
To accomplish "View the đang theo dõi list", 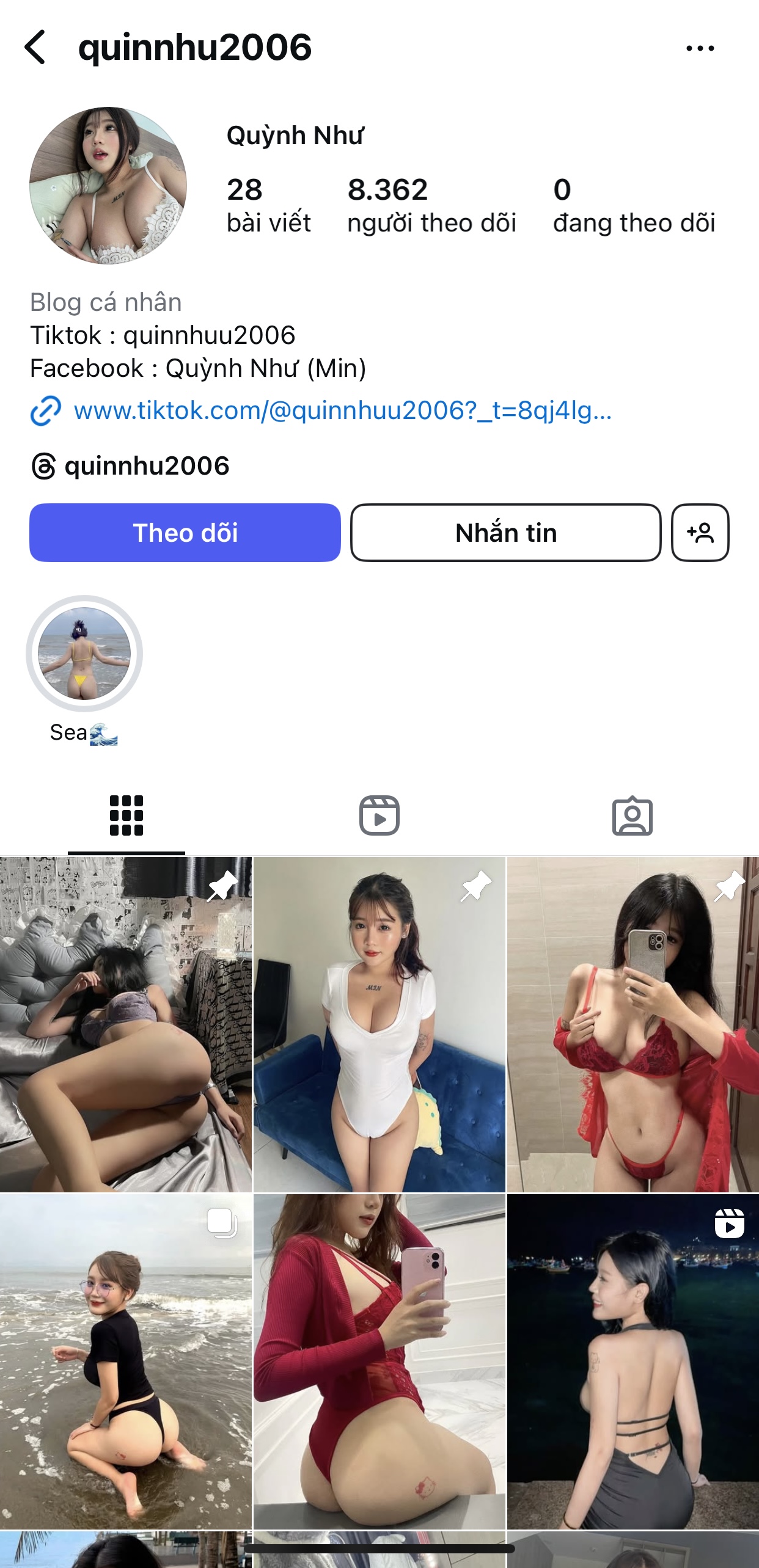I will pos(634,206).
